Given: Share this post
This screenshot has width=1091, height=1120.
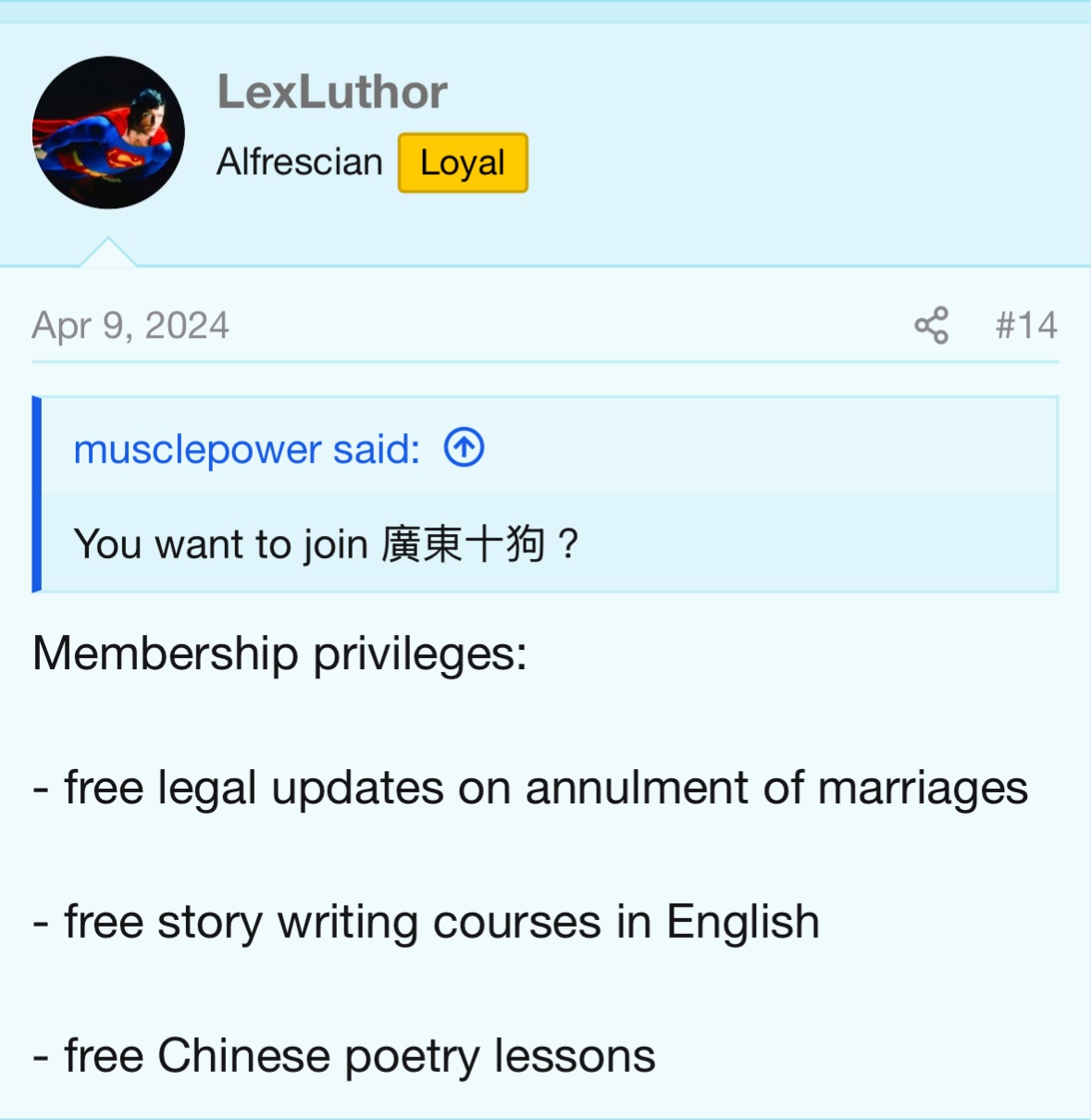Looking at the screenshot, I should coord(931,325).
